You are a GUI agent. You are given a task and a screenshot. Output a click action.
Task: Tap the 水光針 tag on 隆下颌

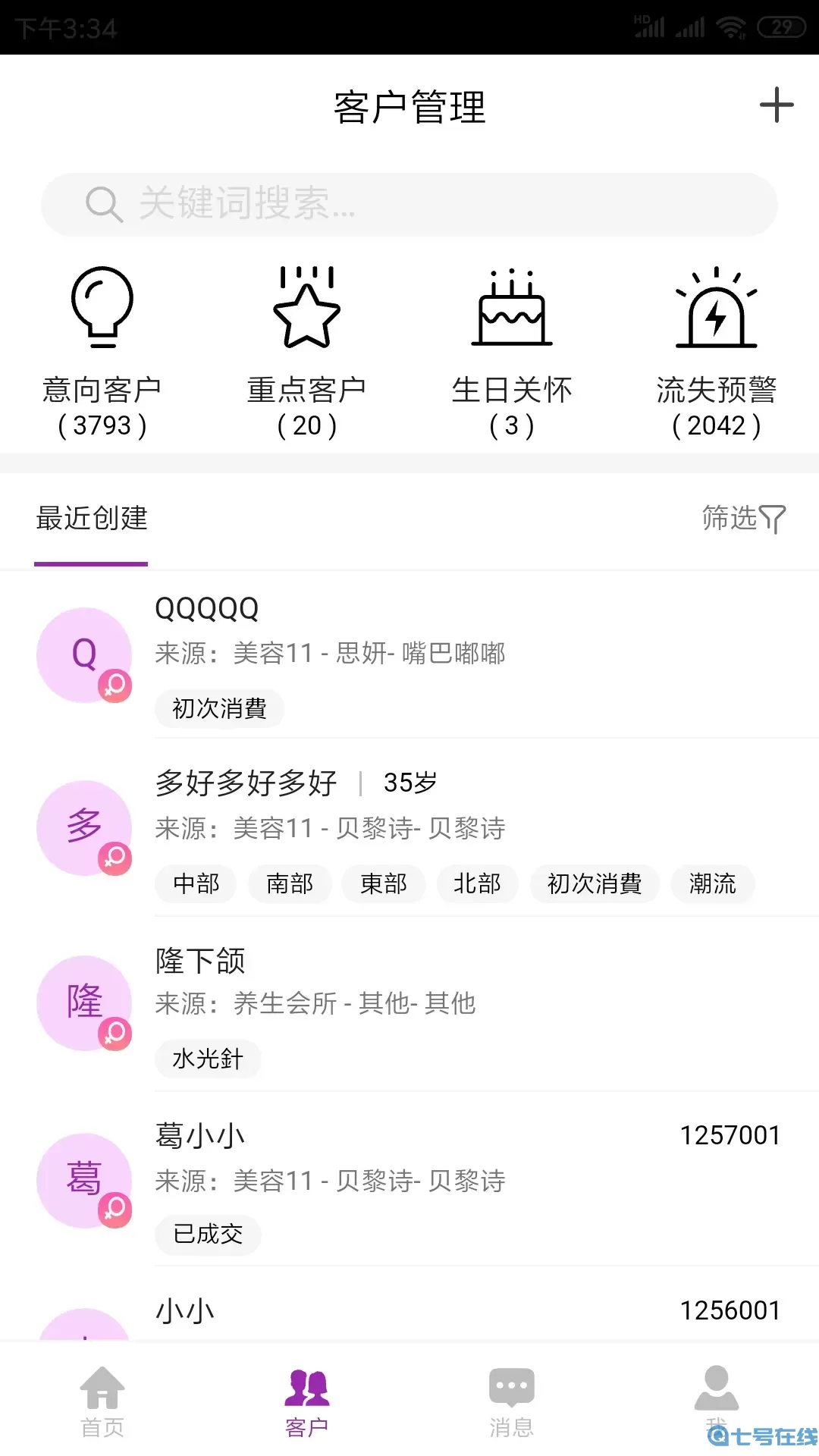click(x=208, y=1059)
